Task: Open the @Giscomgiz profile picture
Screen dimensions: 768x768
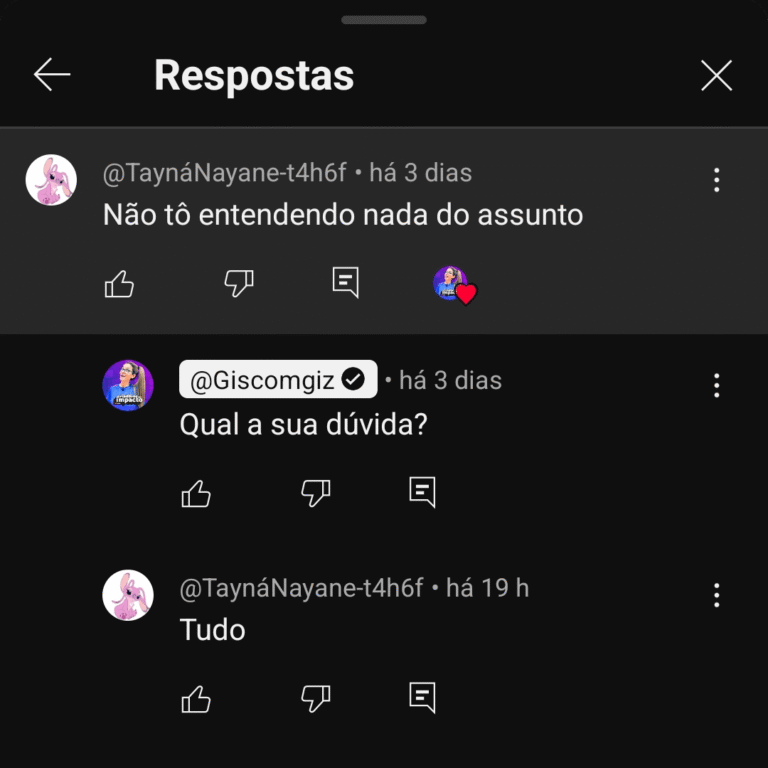Action: click(128, 385)
